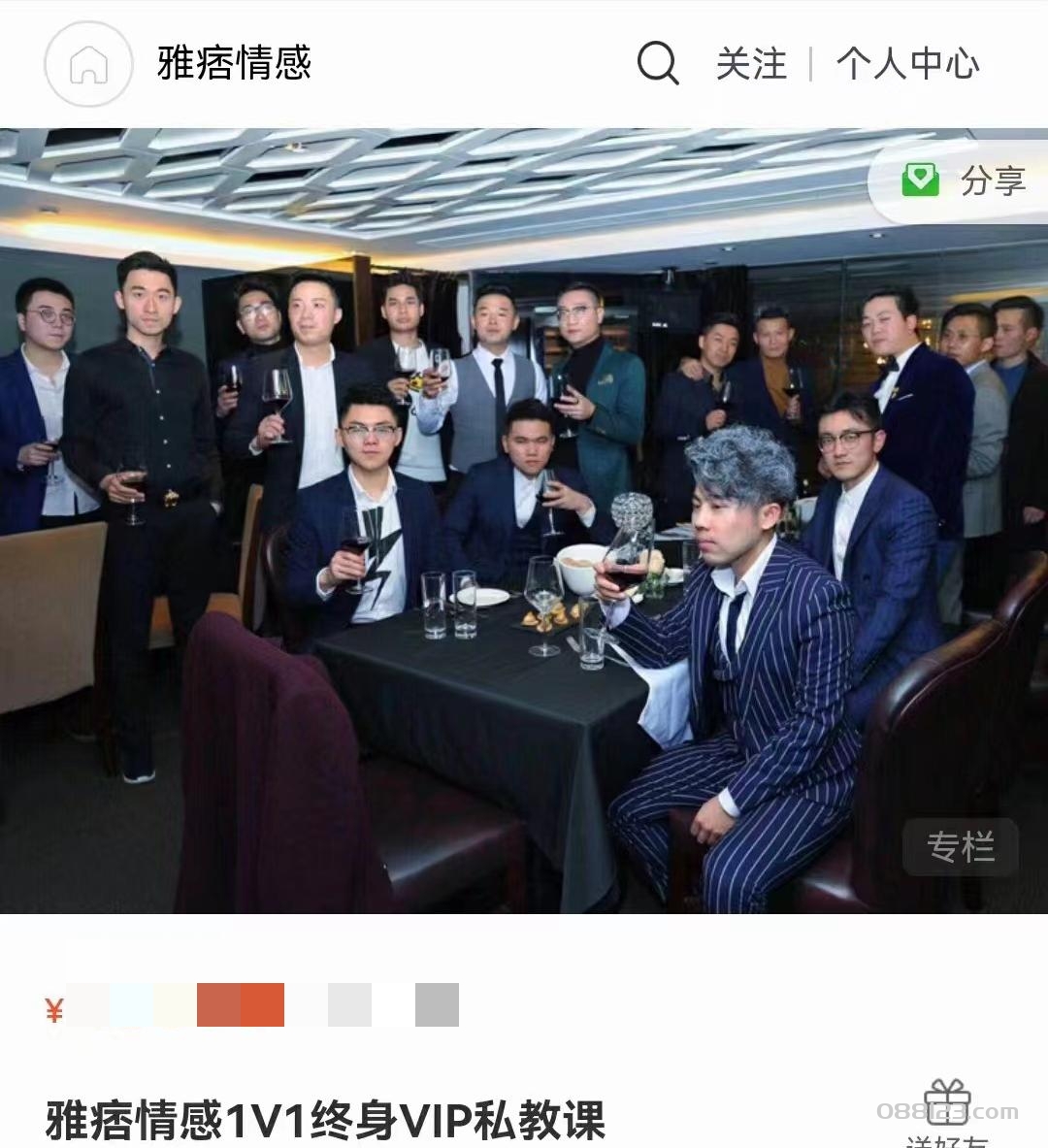1048x1148 pixels.
Task: Open the search magnifier
Action: 657,64
